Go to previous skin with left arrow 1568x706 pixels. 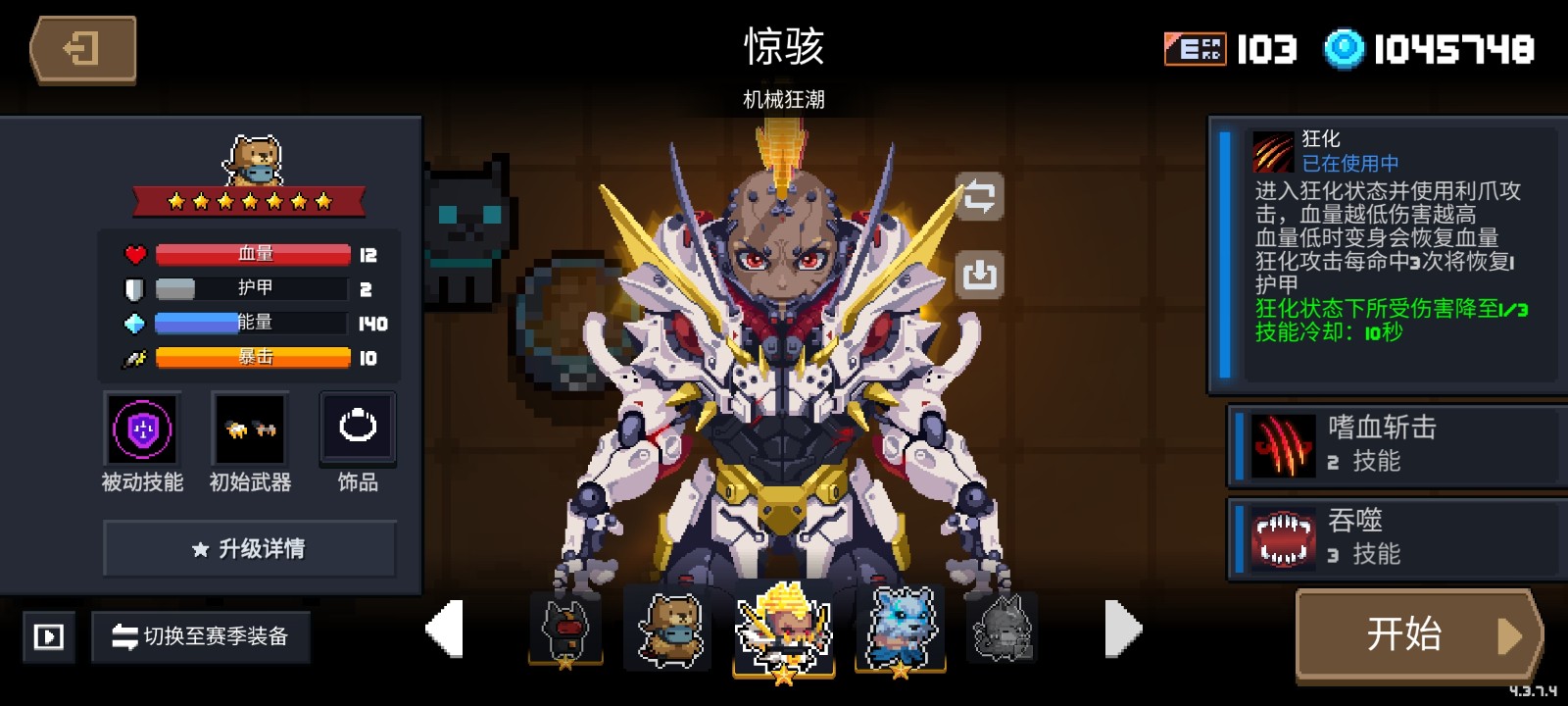[x=445, y=629]
